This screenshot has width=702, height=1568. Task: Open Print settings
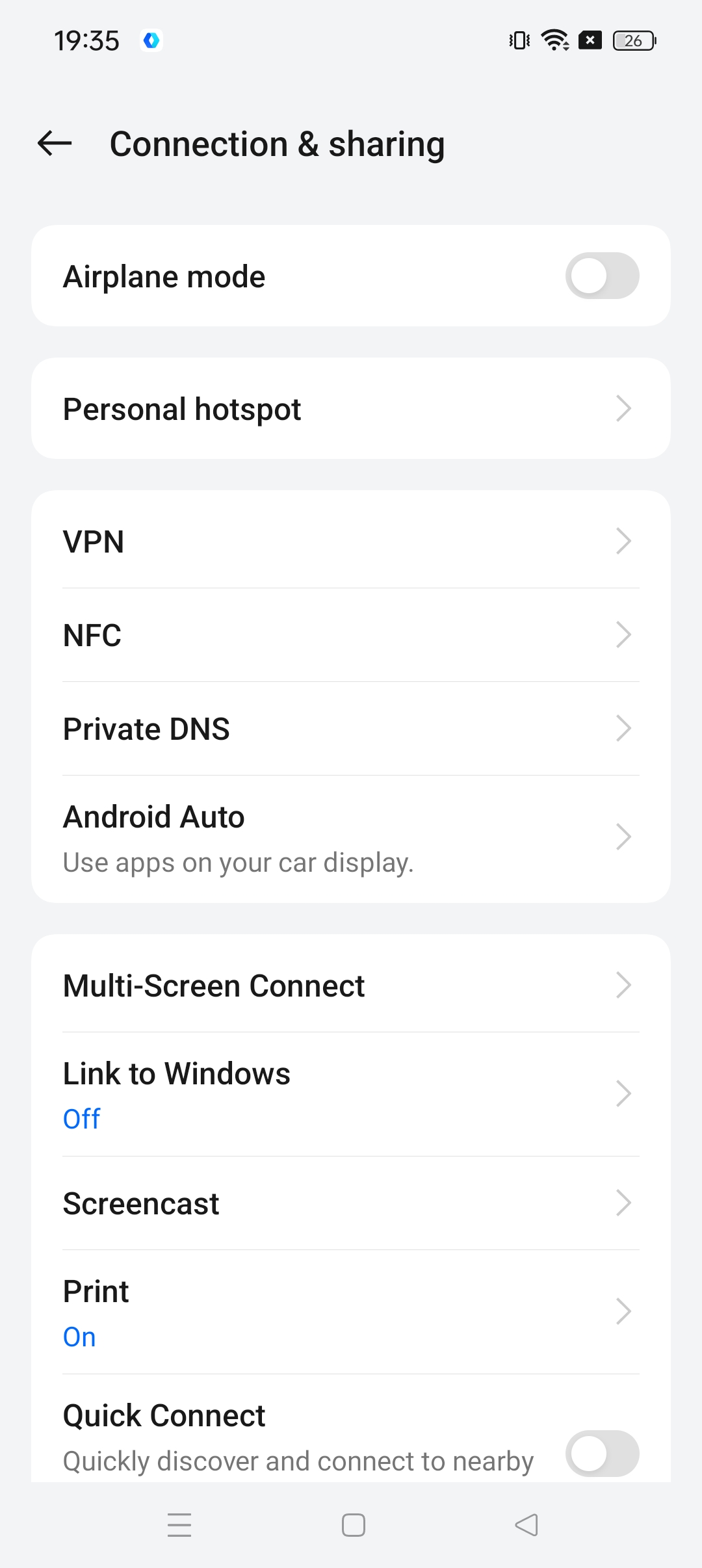(x=351, y=1312)
